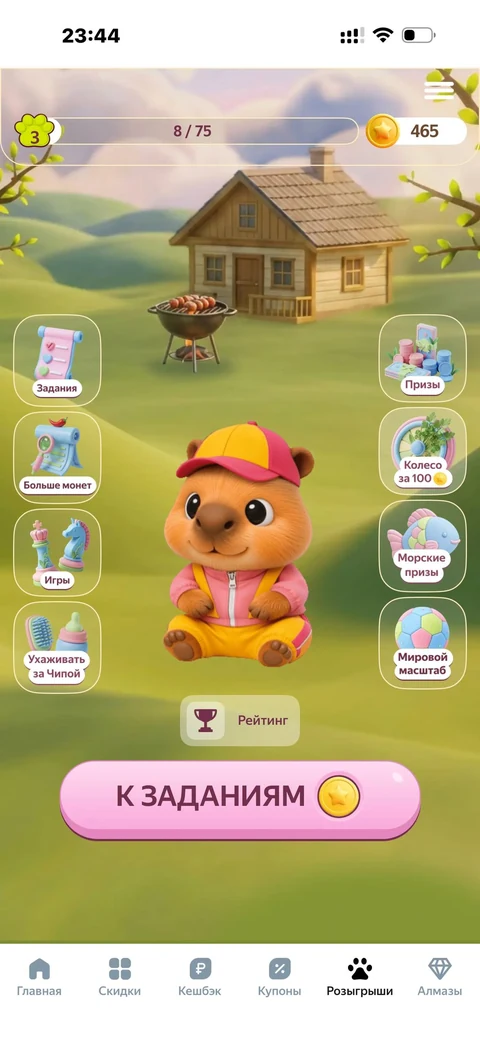480x1043 pixels.
Task: Open the Задания tile
Action: (x=57, y=360)
